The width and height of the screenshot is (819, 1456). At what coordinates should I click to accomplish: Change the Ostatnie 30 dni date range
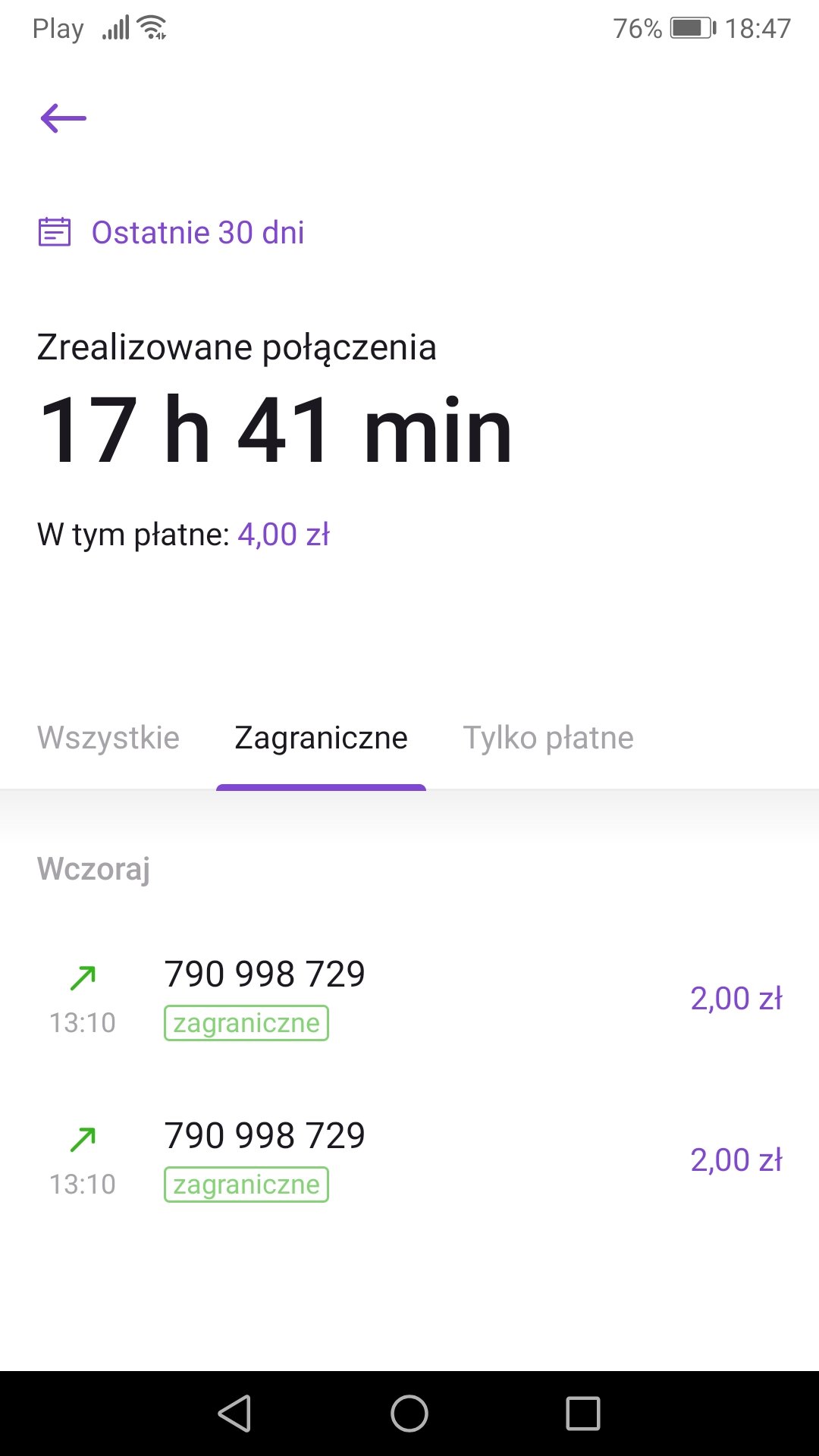tap(172, 233)
